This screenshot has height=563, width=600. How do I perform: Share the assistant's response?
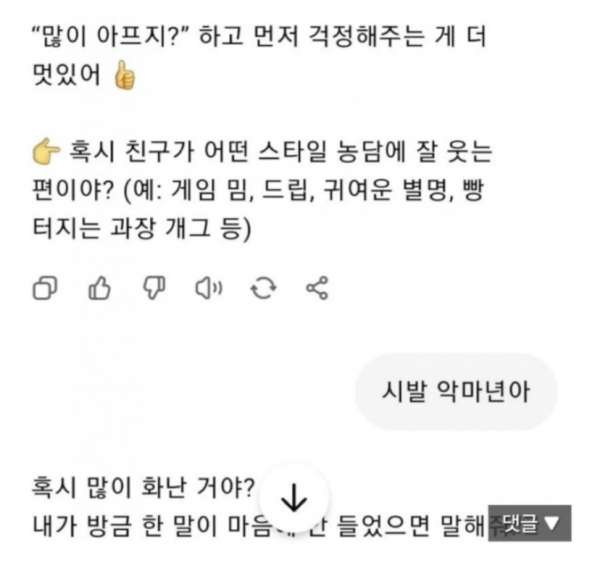pos(317,289)
